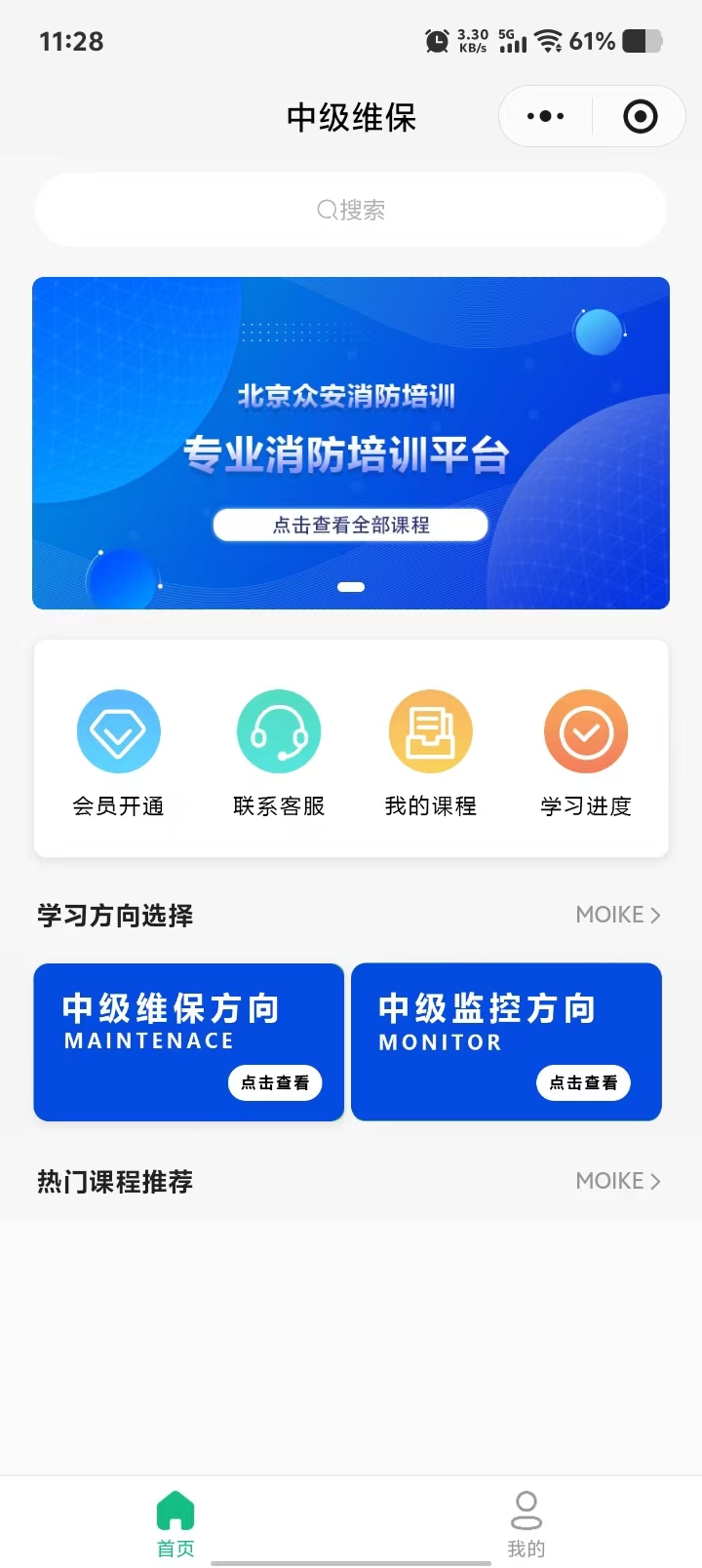
Task: Tap 点击查看全部课程 on the banner
Action: point(351,525)
